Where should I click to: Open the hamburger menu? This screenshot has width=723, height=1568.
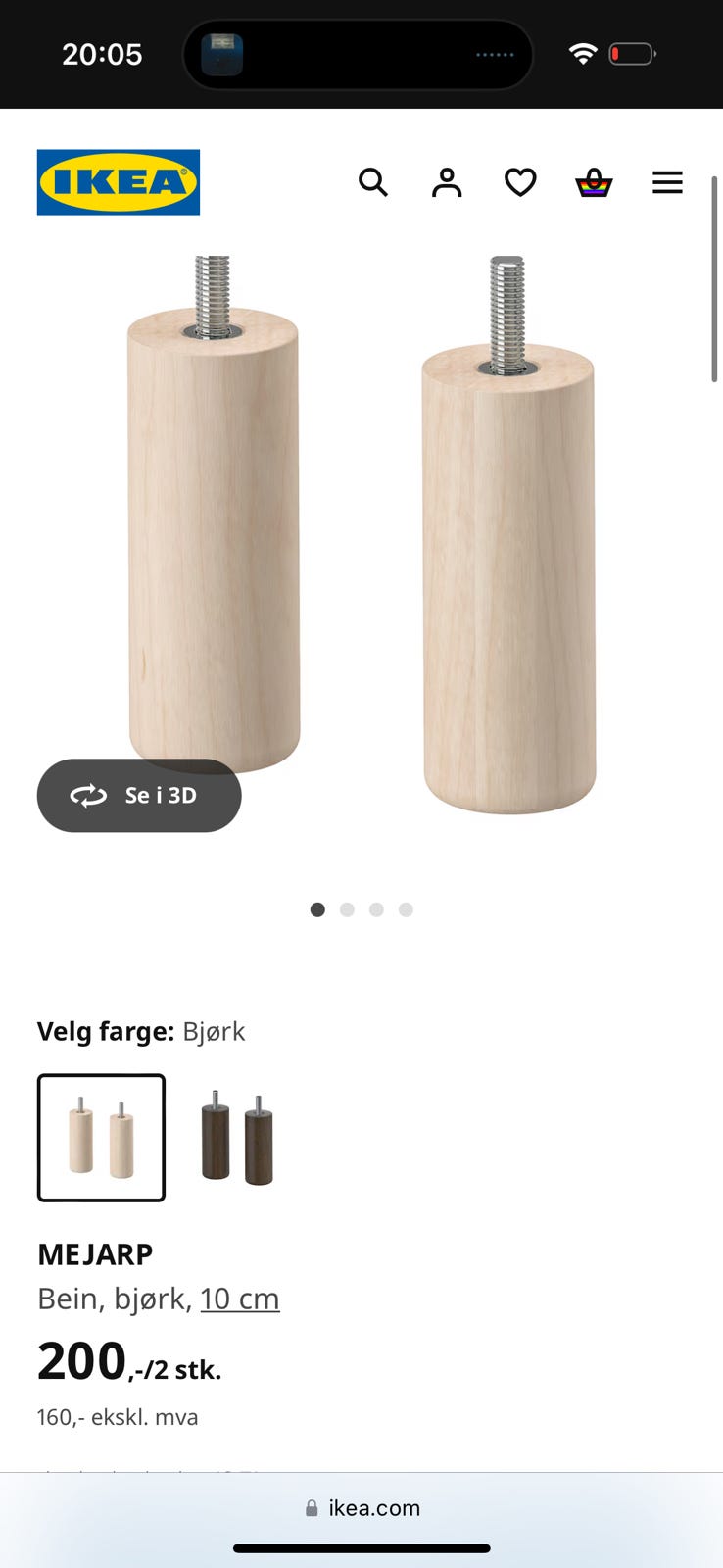667,182
